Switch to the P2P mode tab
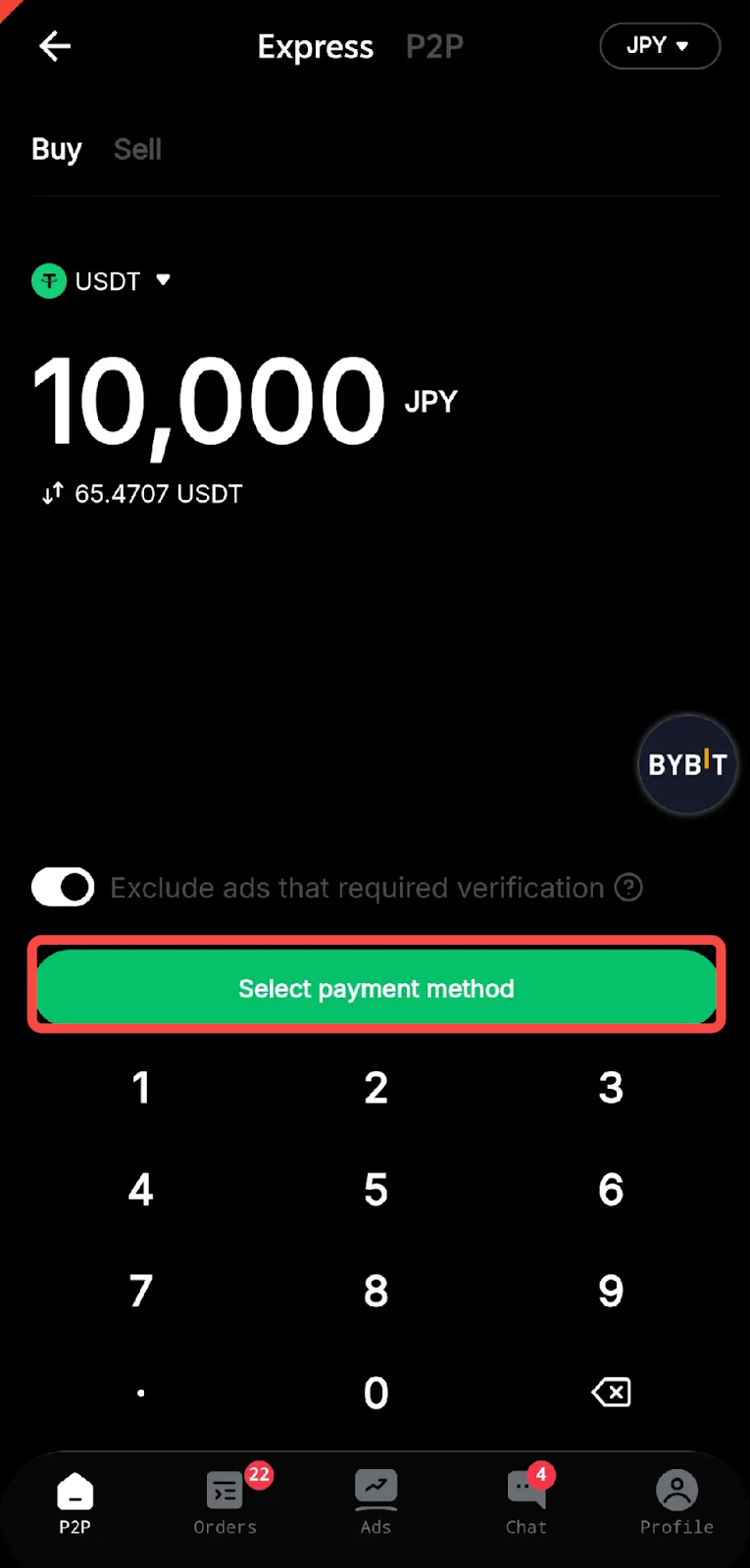The height and width of the screenshot is (1568, 750). pyautogui.click(x=434, y=46)
